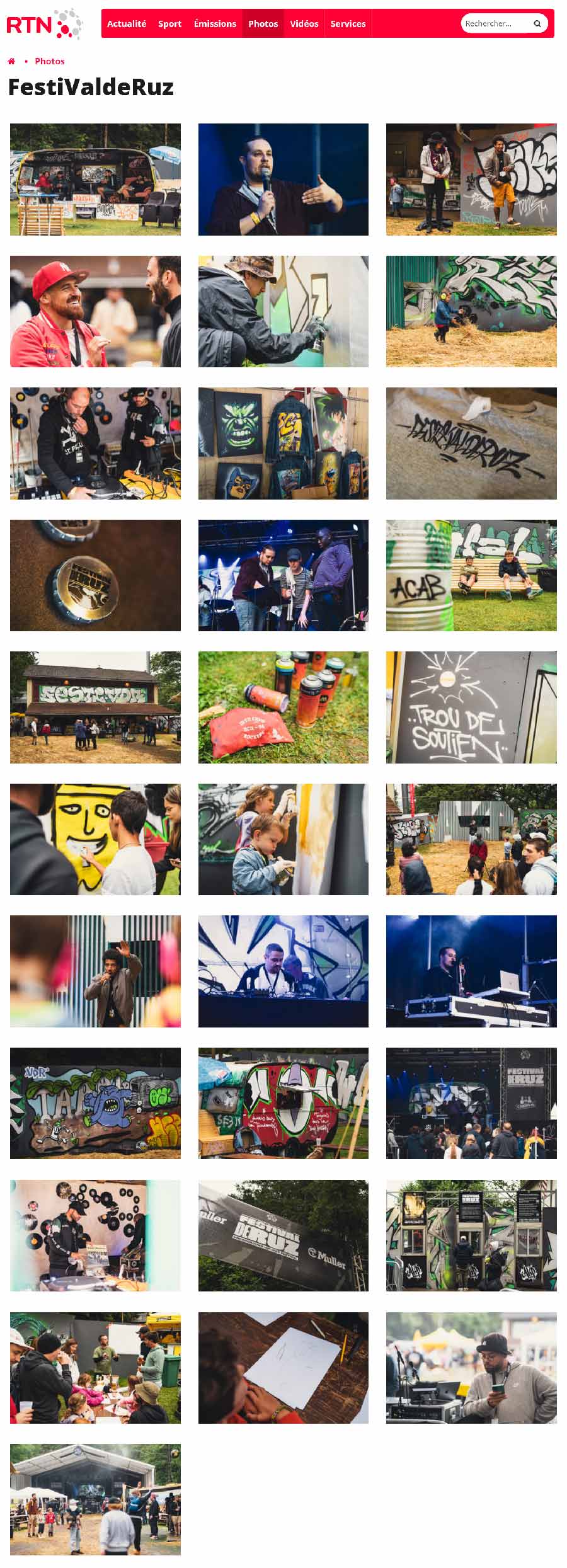Image resolution: width=567 pixels, height=1568 pixels.
Task: Open the Photos breadcrumb link
Action: pos(50,61)
